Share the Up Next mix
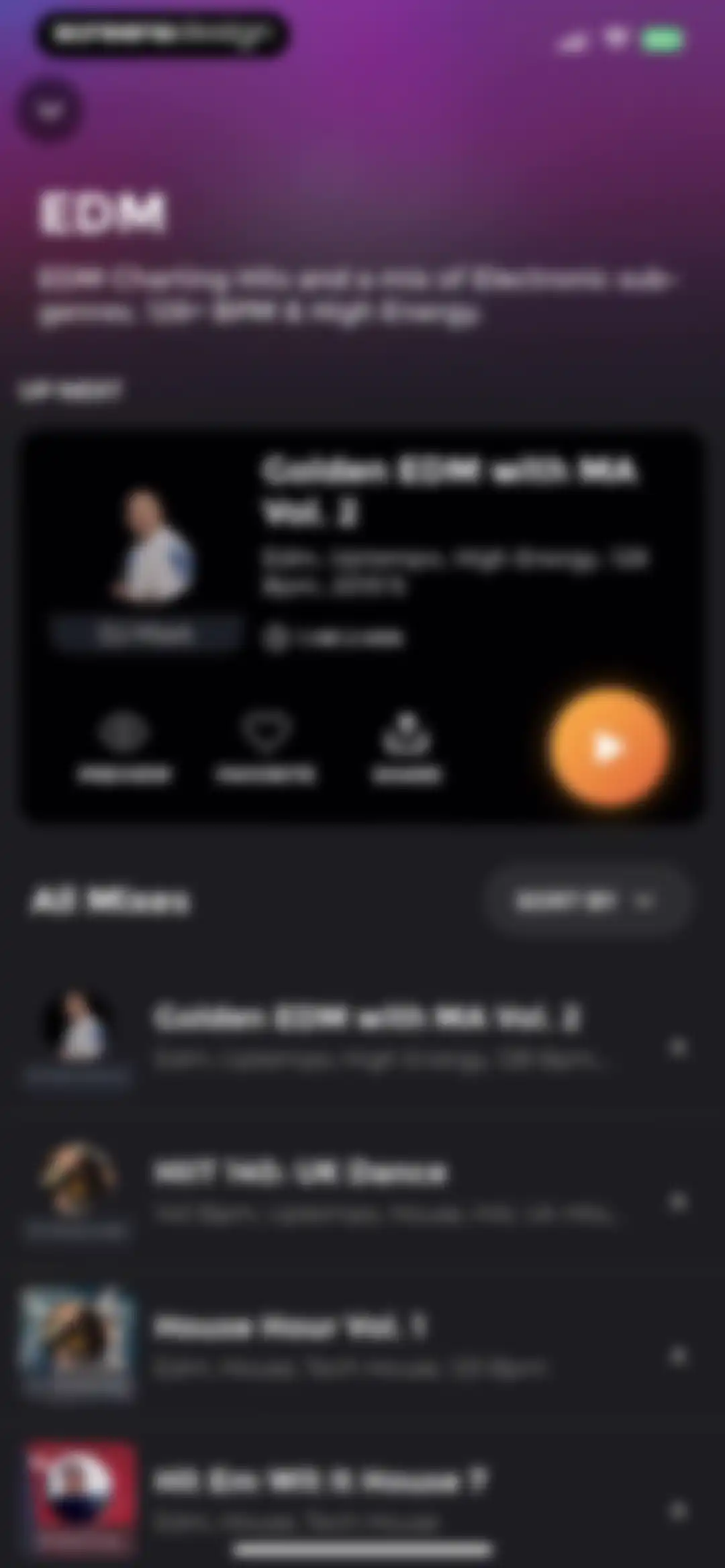 (x=407, y=748)
